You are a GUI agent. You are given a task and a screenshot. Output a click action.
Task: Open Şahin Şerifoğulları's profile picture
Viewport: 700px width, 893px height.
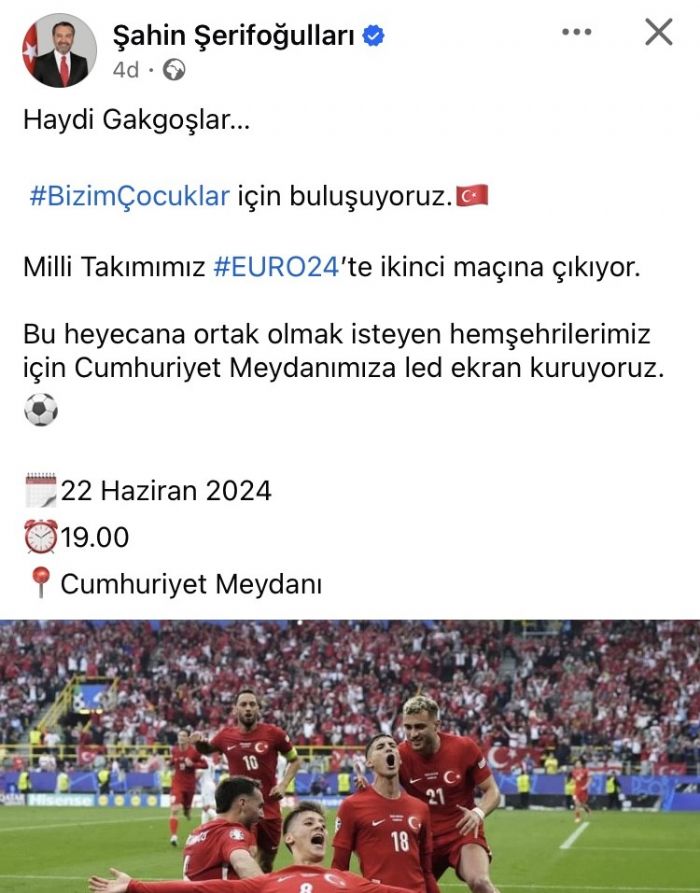click(x=59, y=50)
